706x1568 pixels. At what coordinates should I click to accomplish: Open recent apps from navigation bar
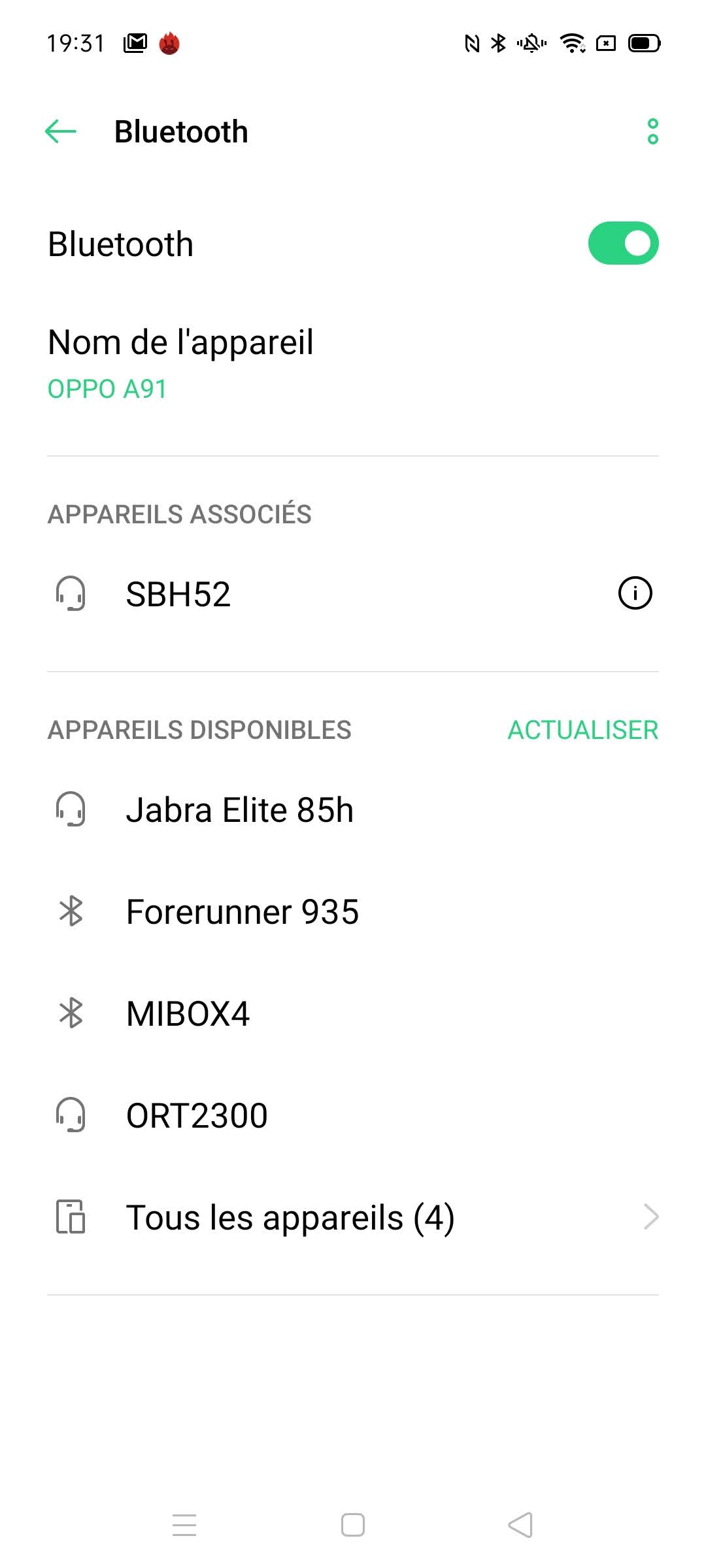[184, 1525]
